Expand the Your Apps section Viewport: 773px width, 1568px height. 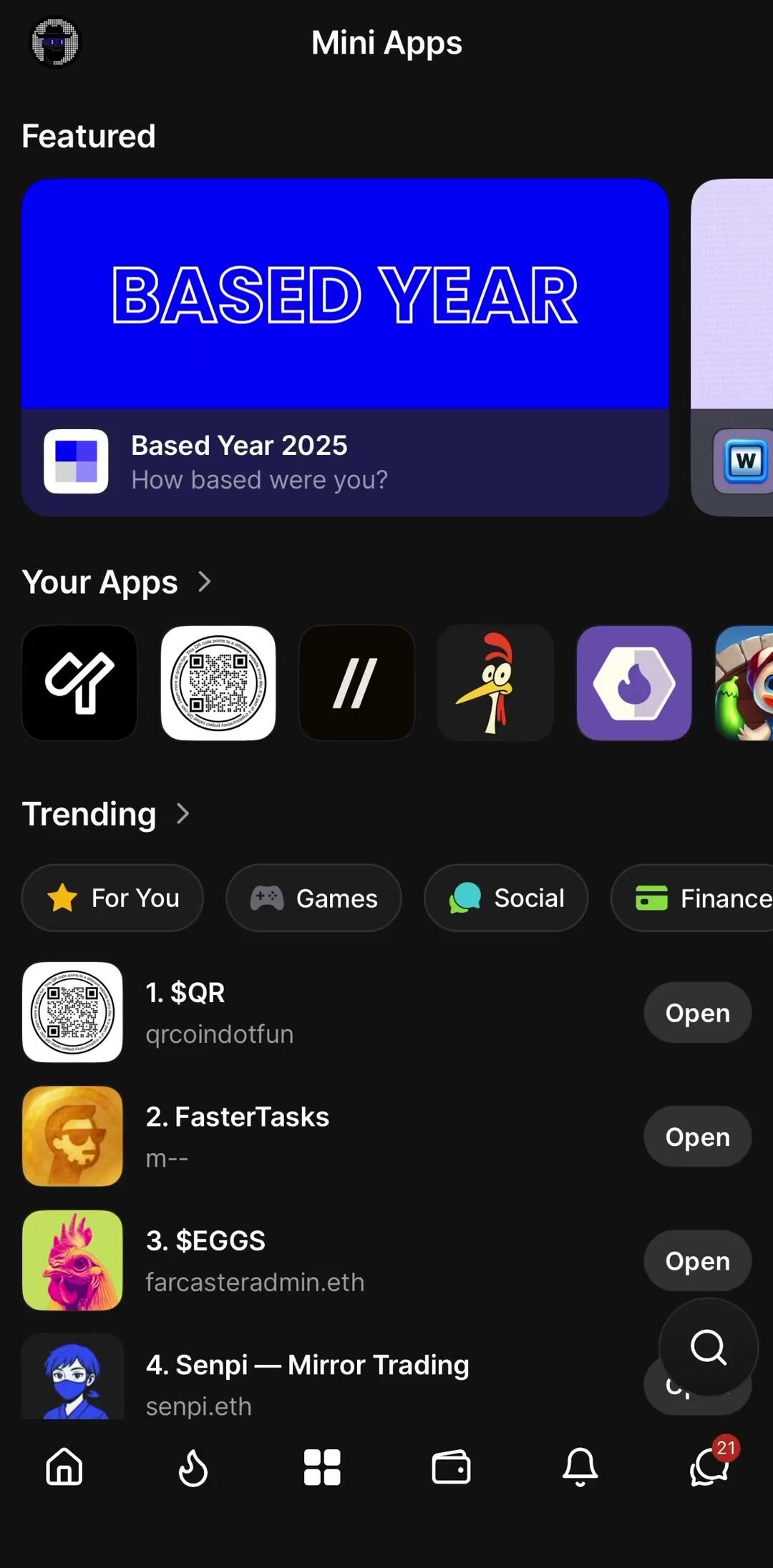[204, 582]
